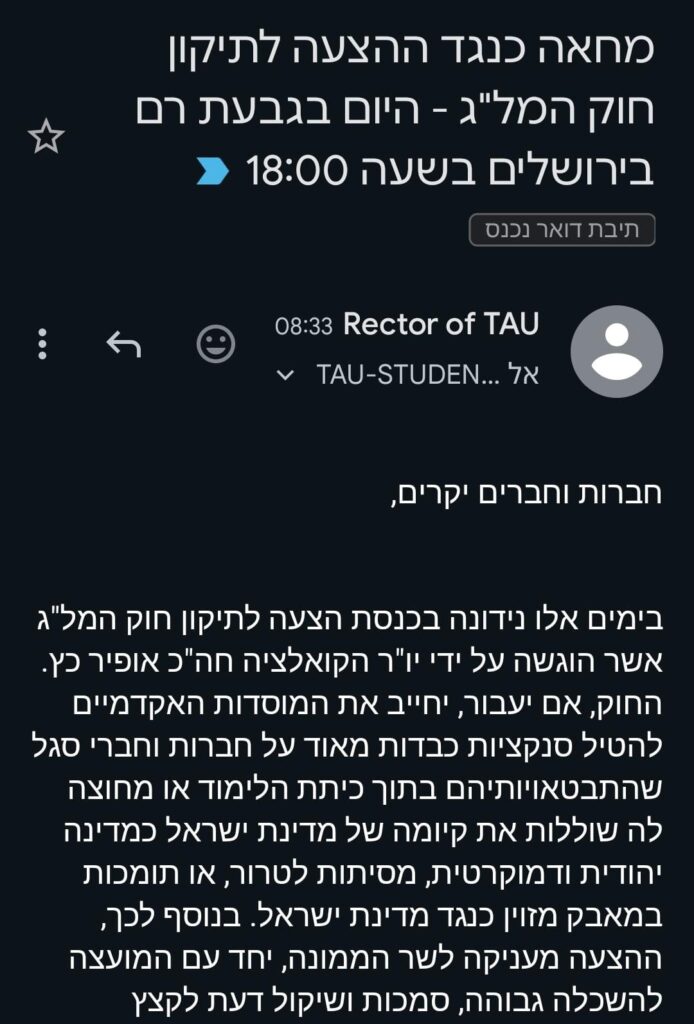Image resolution: width=694 pixels, height=1024 pixels.
Task: Reply to Rector of TAU
Action: click(124, 344)
